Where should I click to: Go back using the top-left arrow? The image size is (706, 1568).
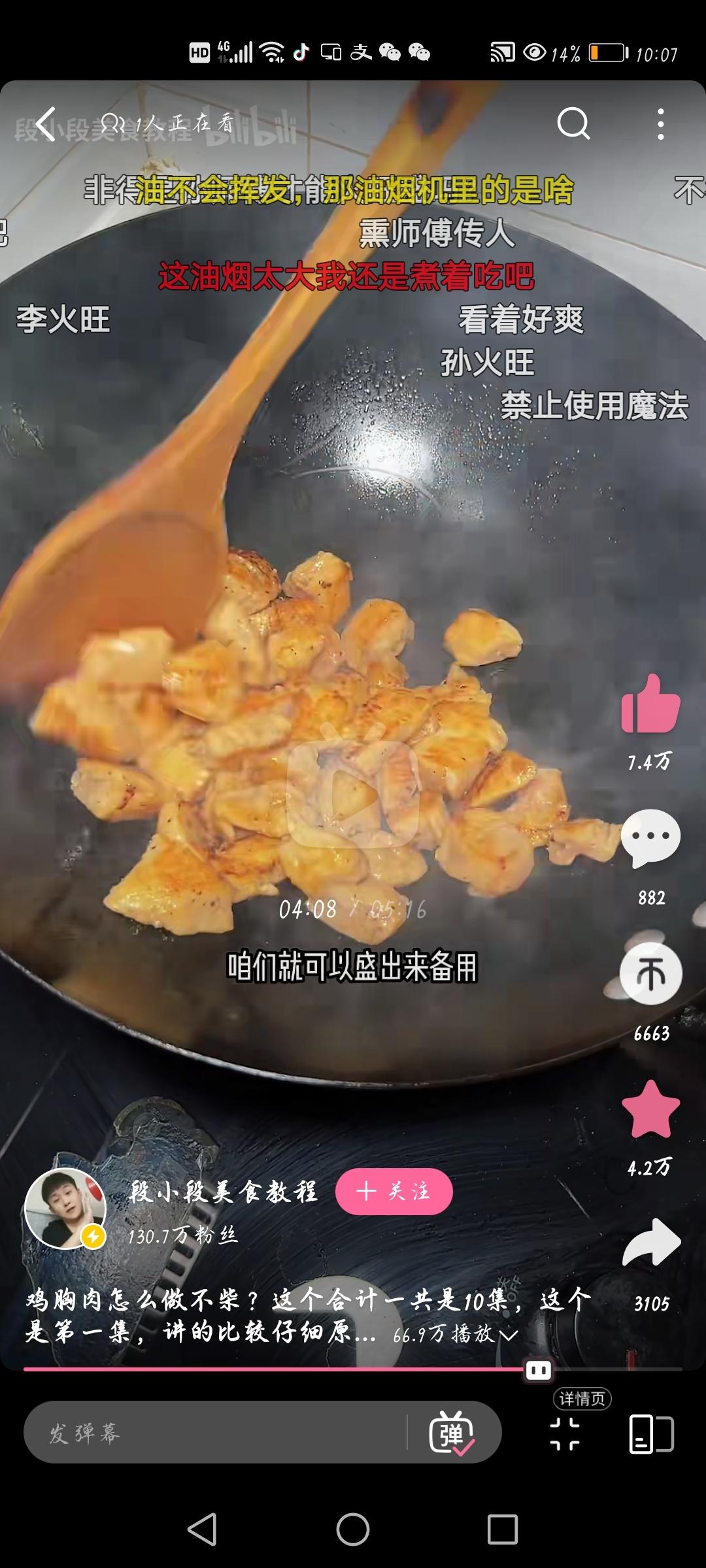(46, 124)
